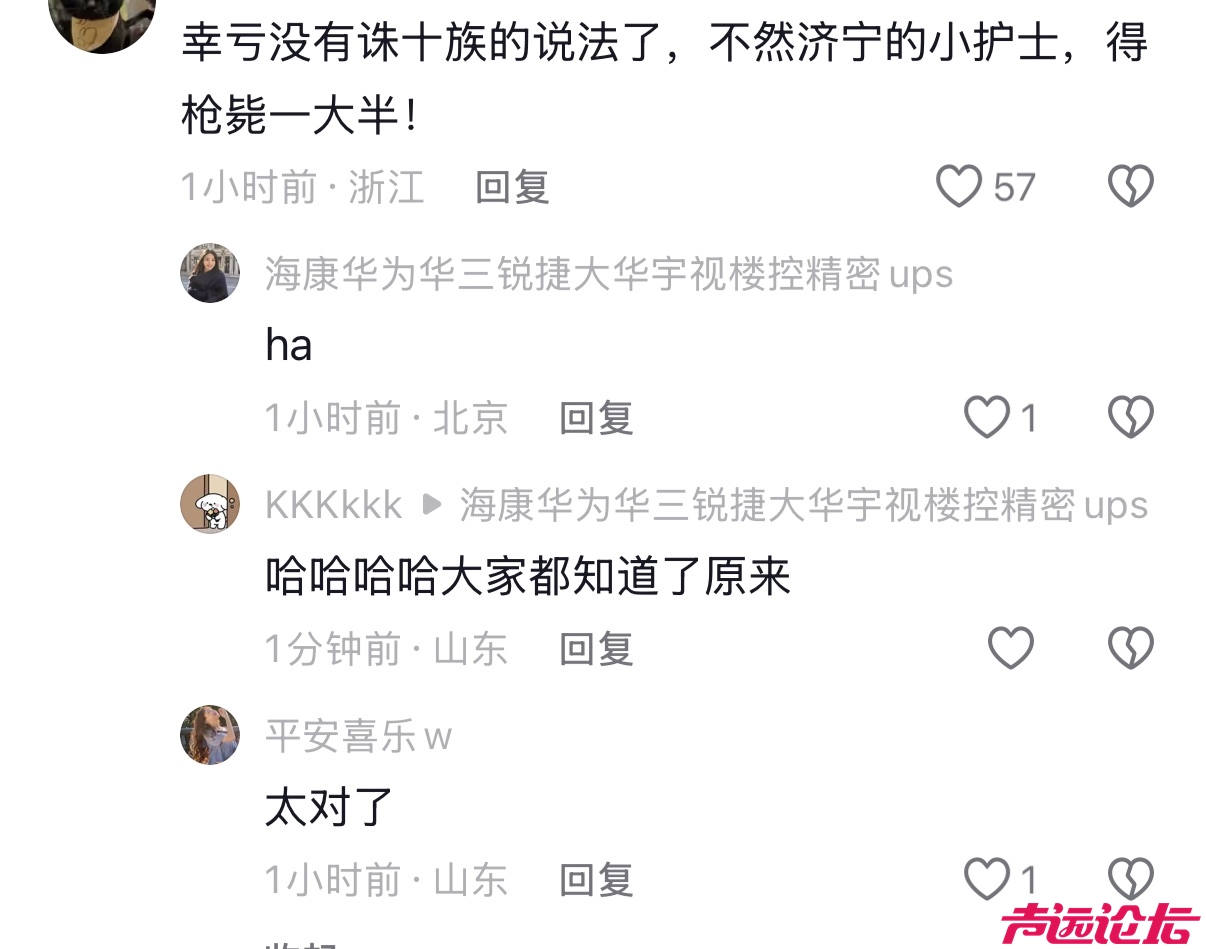Open 平安喜乐w's profile avatar
The height and width of the screenshot is (949, 1206).
point(210,735)
